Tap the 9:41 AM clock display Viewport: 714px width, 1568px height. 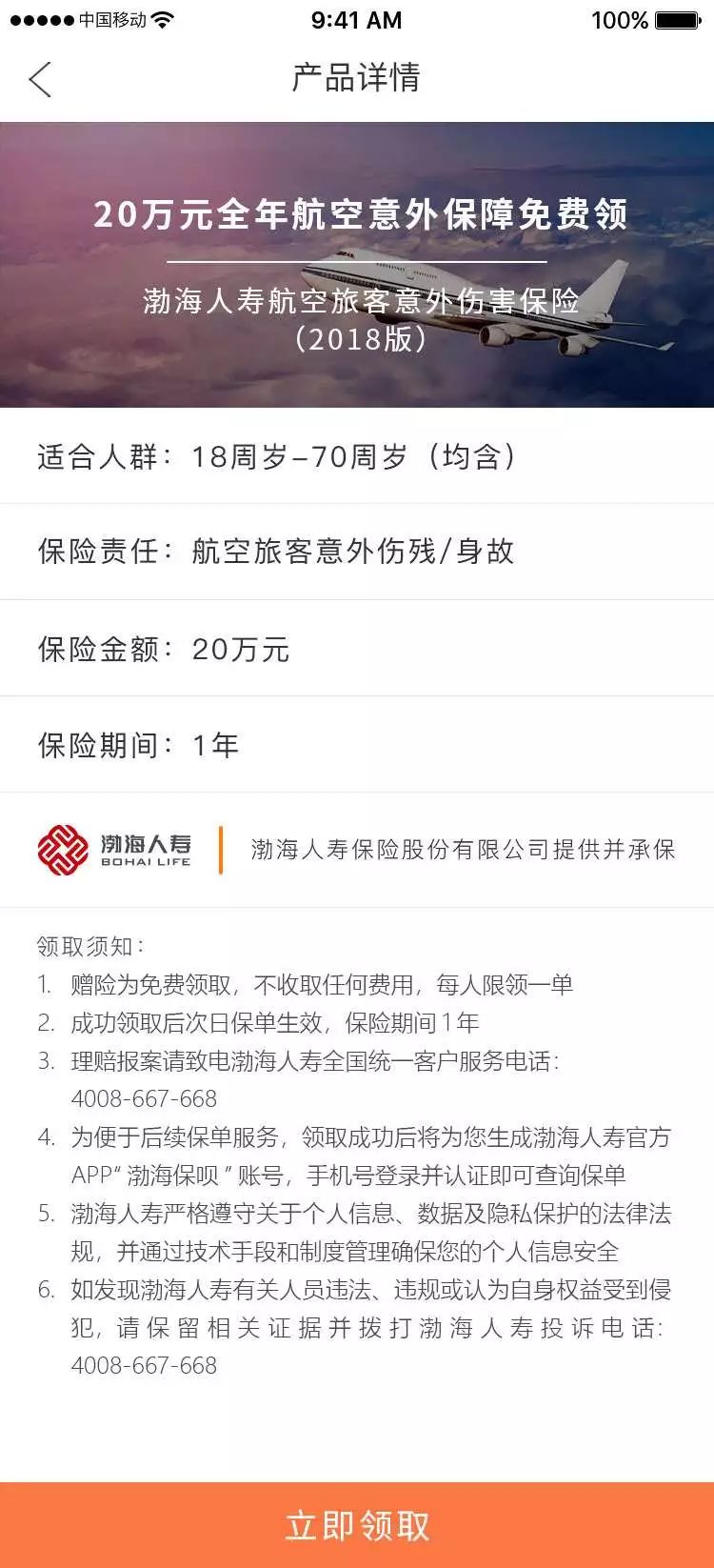(x=357, y=19)
